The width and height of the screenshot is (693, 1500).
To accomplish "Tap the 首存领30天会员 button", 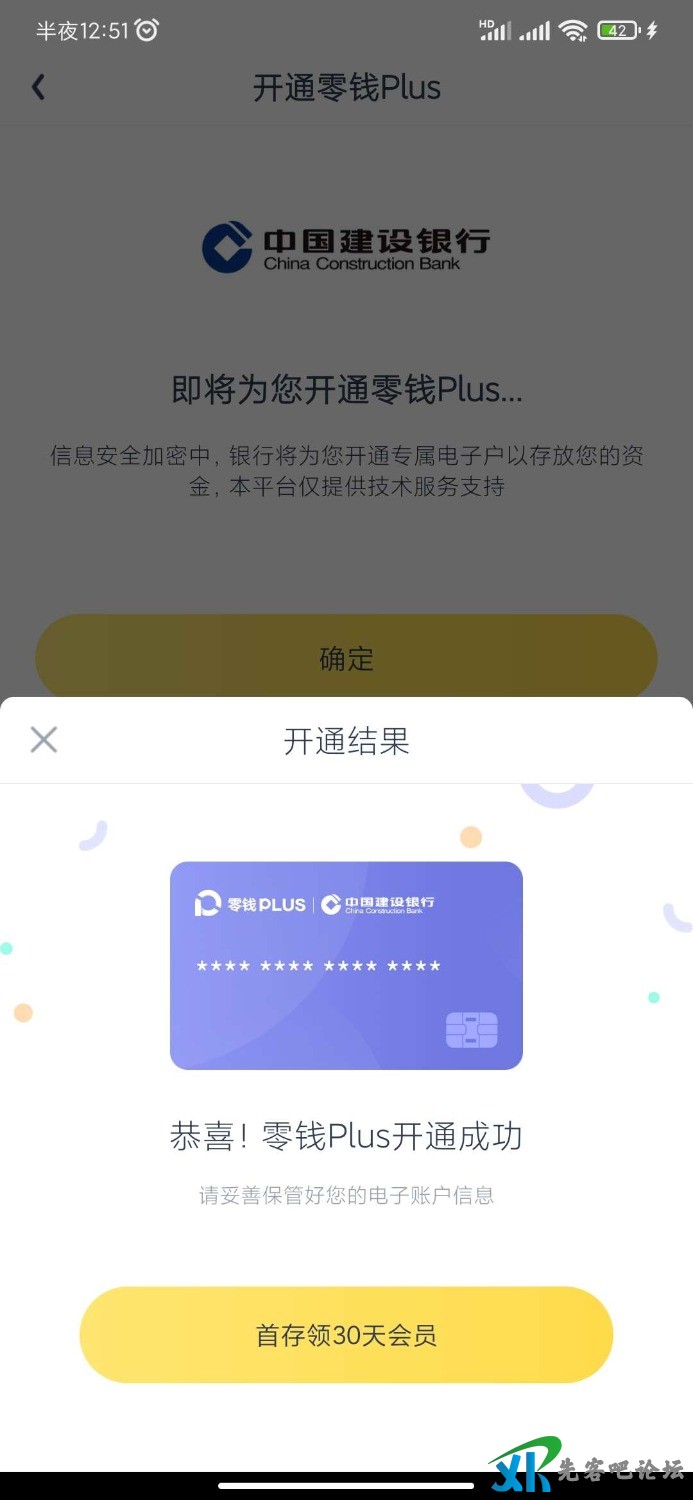I will pos(346,1335).
